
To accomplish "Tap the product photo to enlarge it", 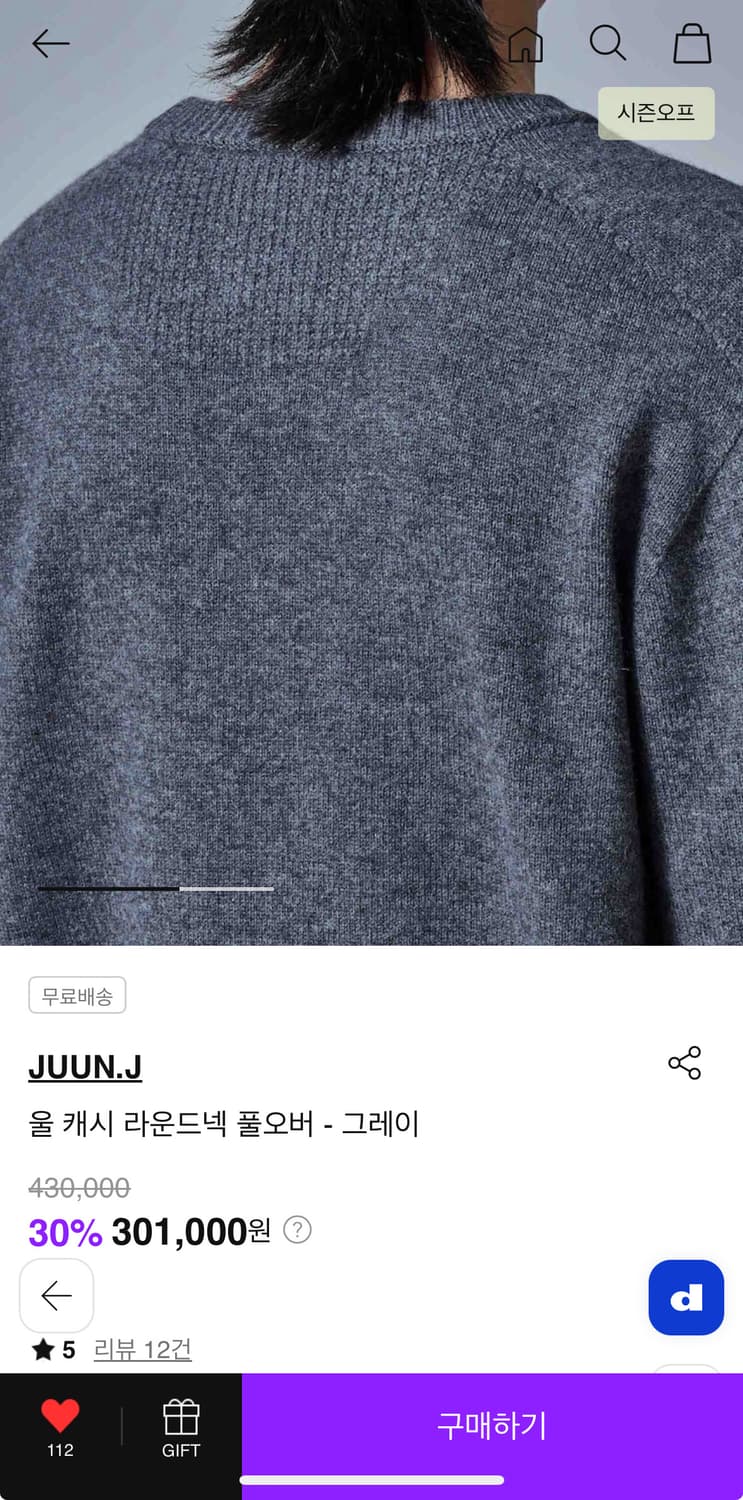I will (371, 500).
